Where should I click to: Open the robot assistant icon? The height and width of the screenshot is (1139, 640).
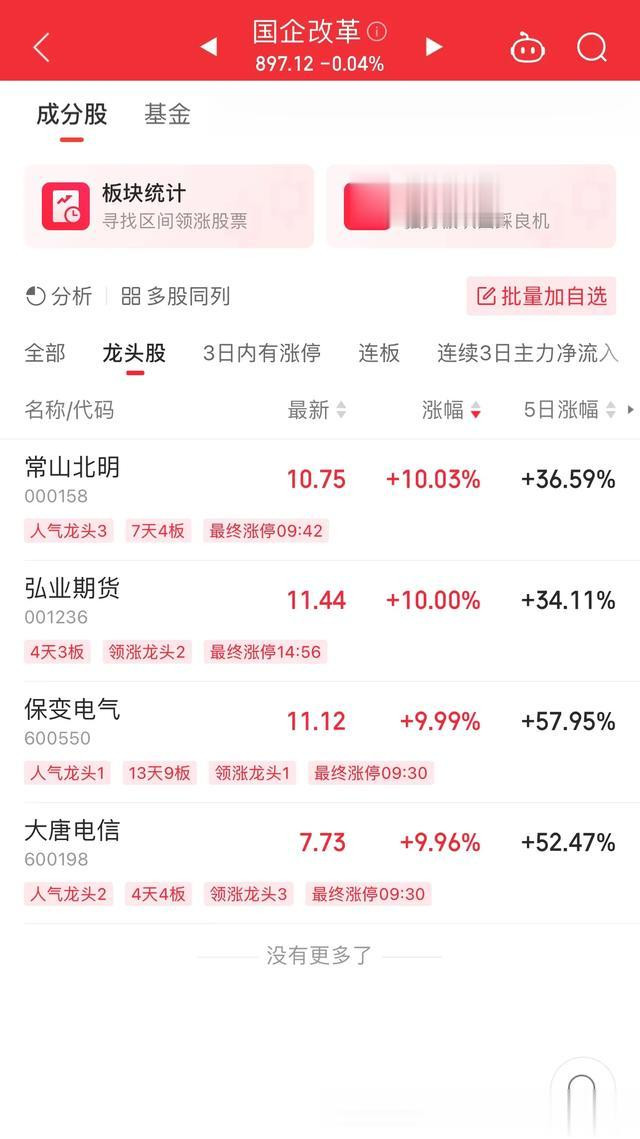click(x=527, y=47)
